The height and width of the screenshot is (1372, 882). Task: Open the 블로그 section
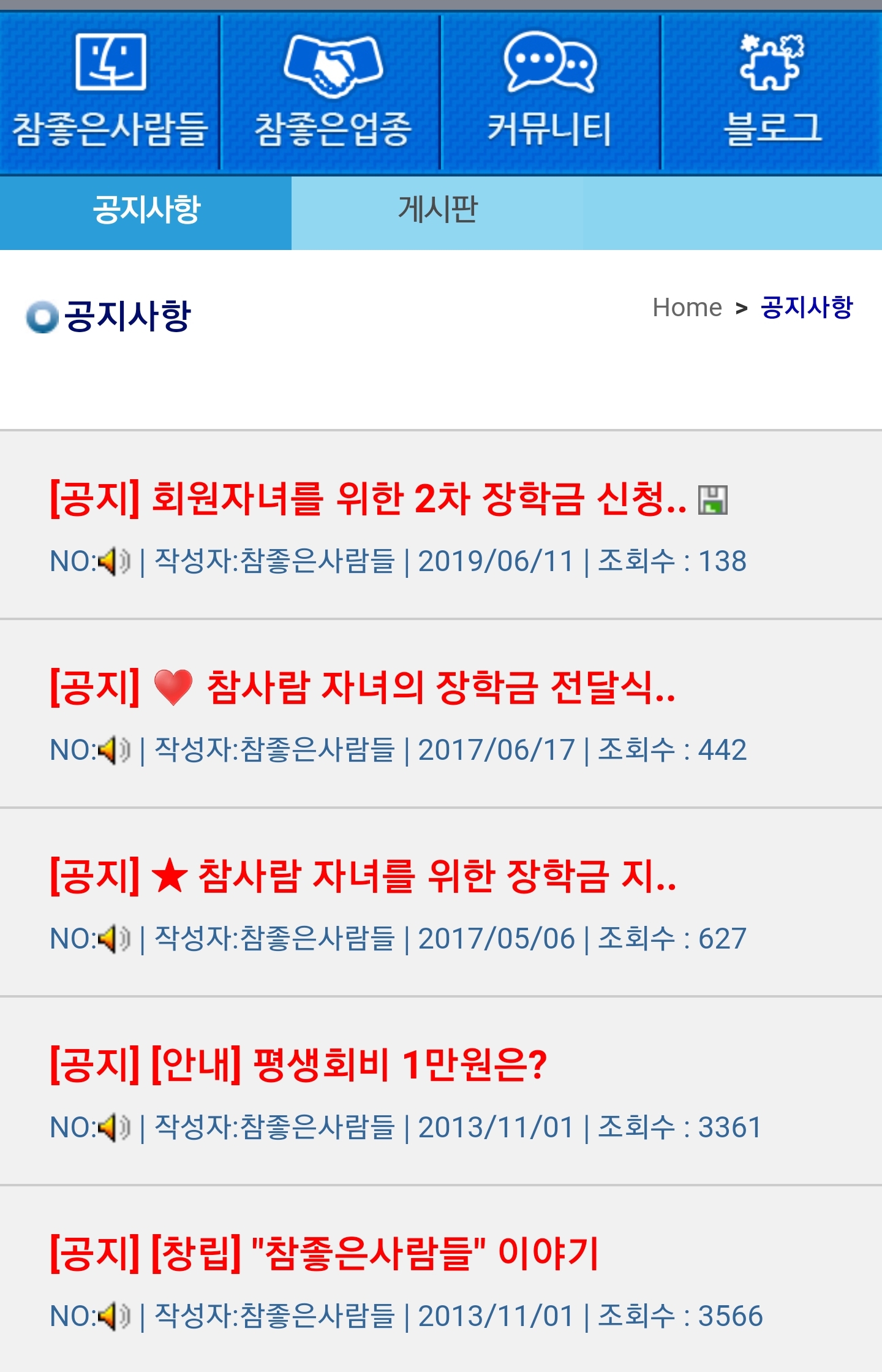point(772,92)
